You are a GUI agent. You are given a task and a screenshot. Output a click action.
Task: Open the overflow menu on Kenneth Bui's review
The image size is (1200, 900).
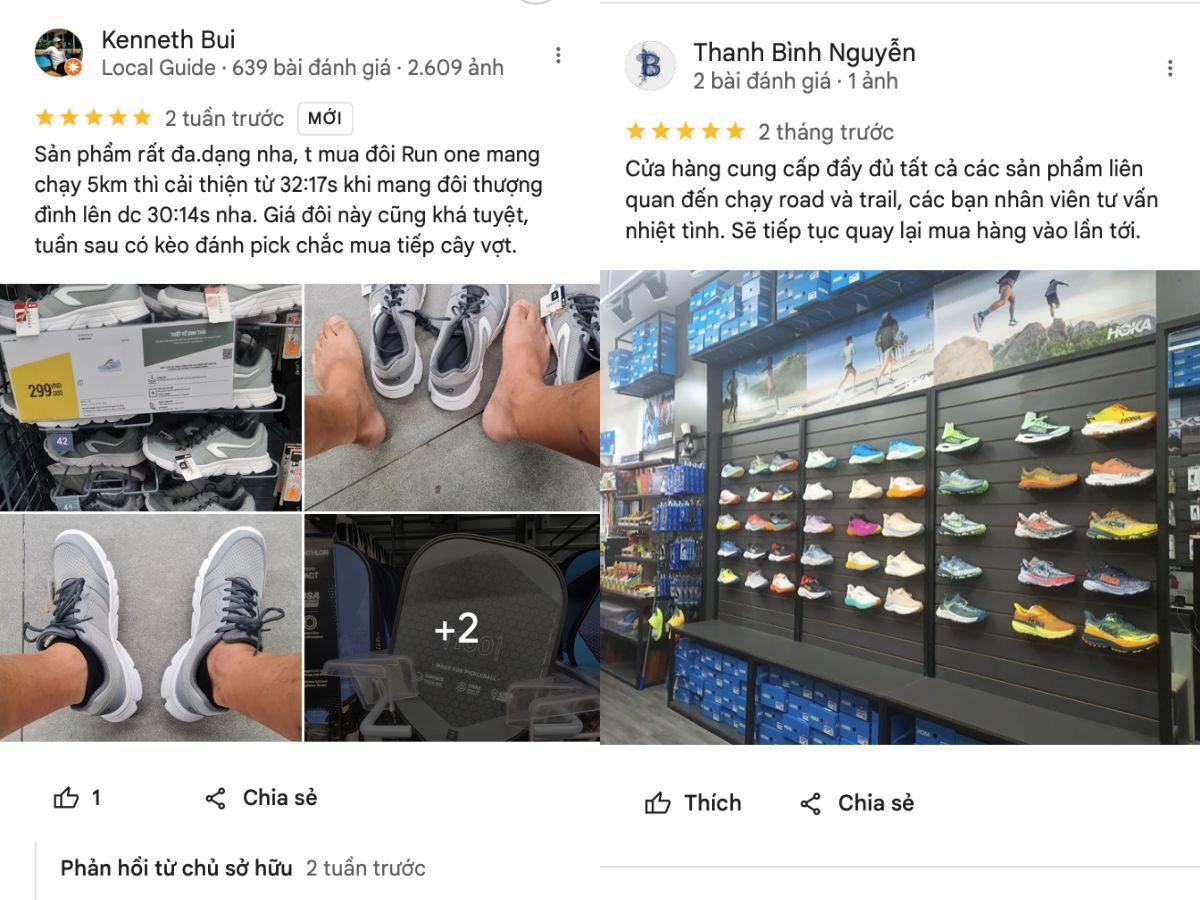tap(558, 55)
